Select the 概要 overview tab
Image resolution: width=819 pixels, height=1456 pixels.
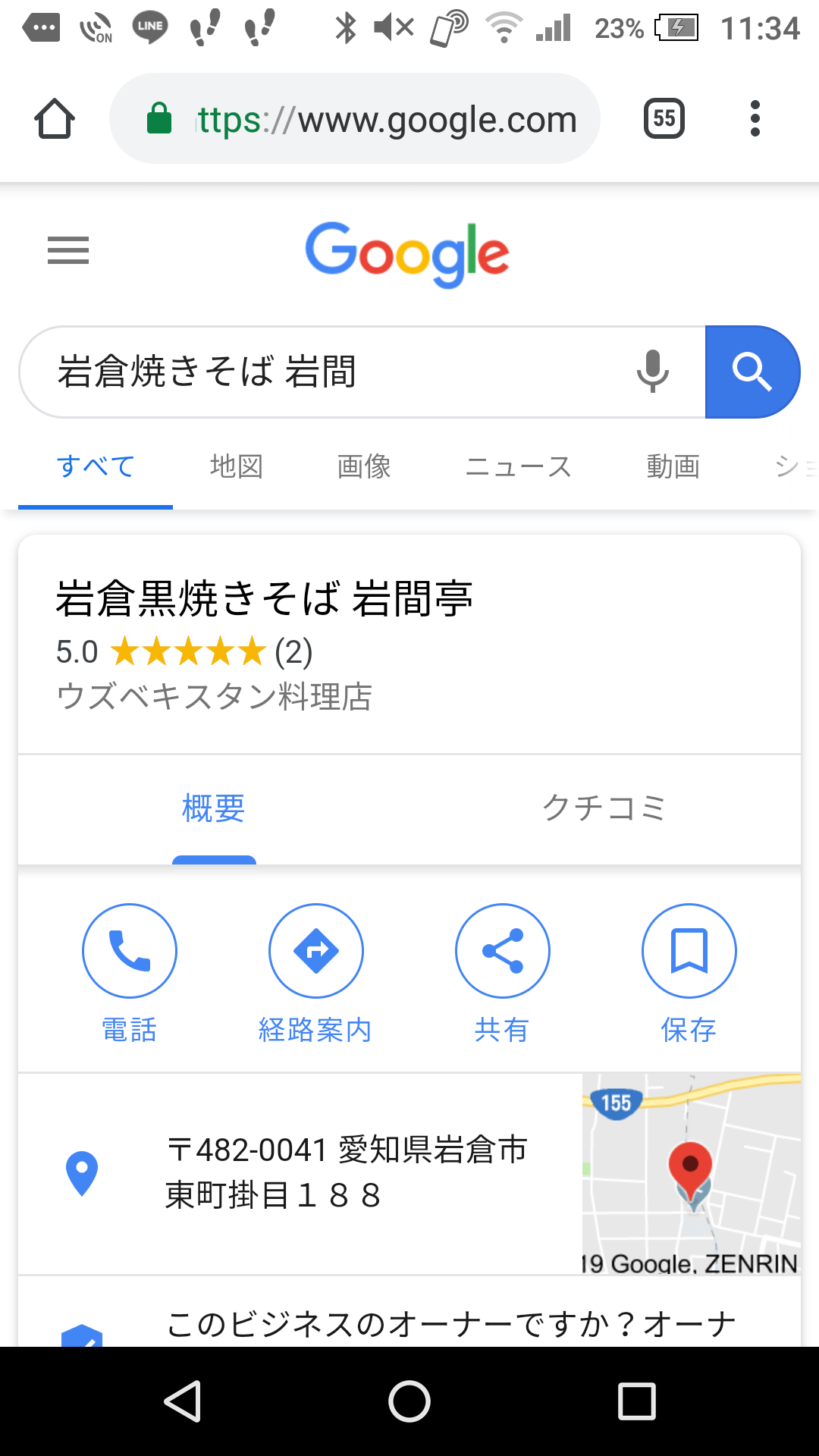tap(214, 808)
